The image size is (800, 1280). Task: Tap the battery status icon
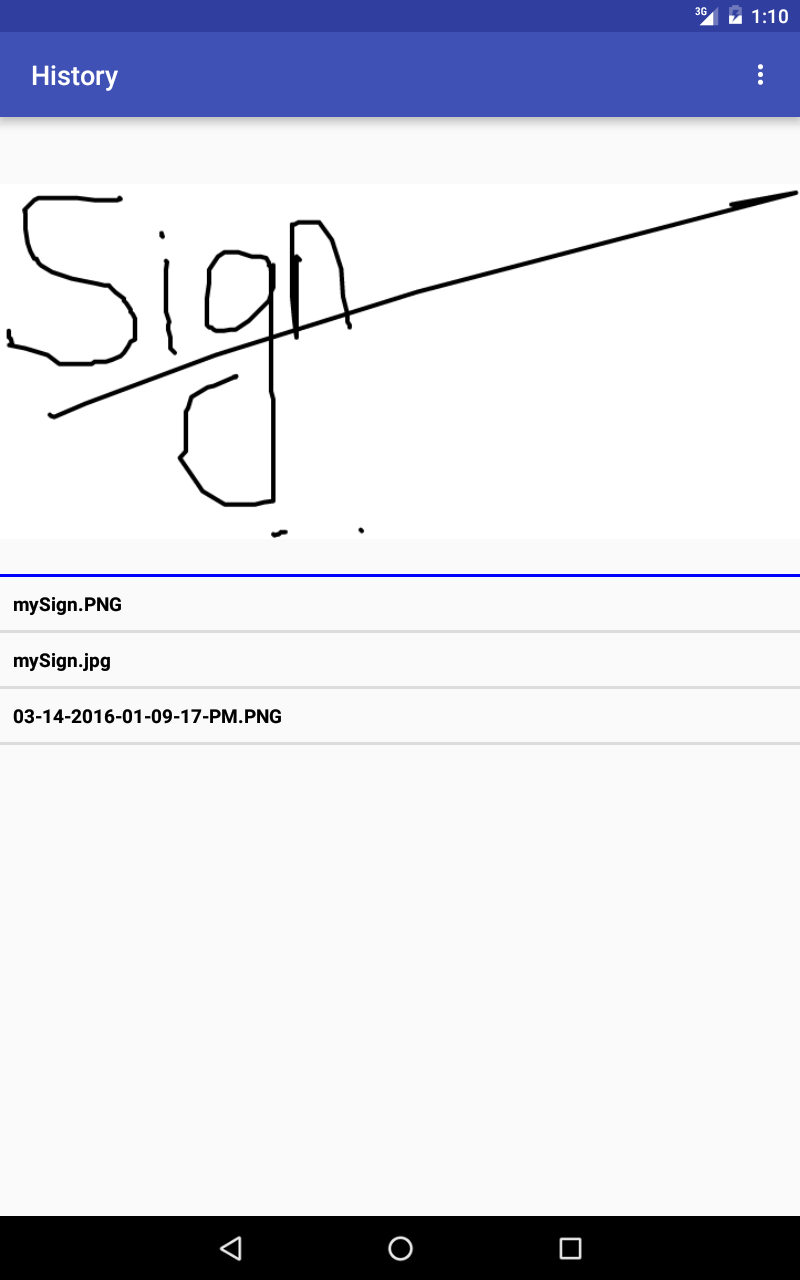pyautogui.click(x=736, y=15)
